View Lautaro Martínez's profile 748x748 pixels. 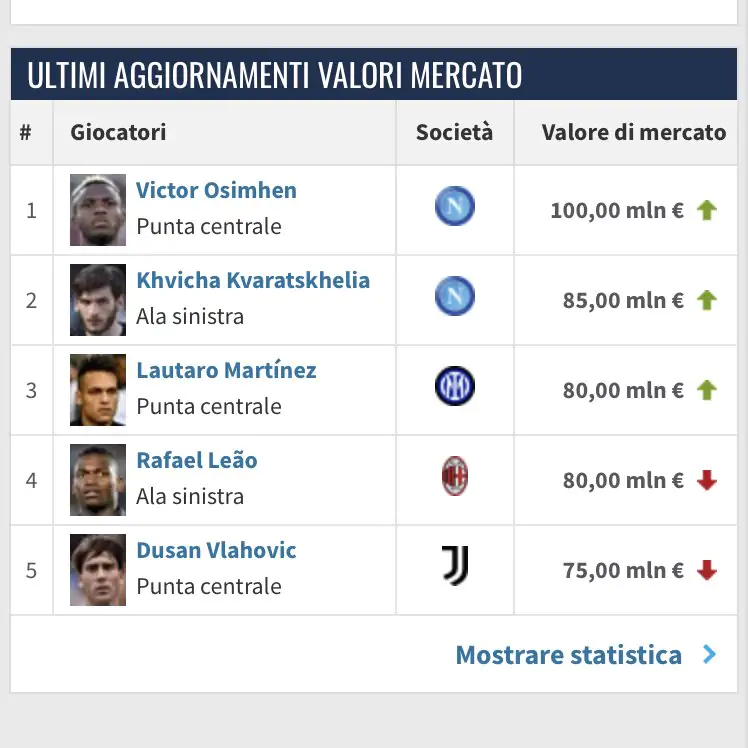point(226,370)
